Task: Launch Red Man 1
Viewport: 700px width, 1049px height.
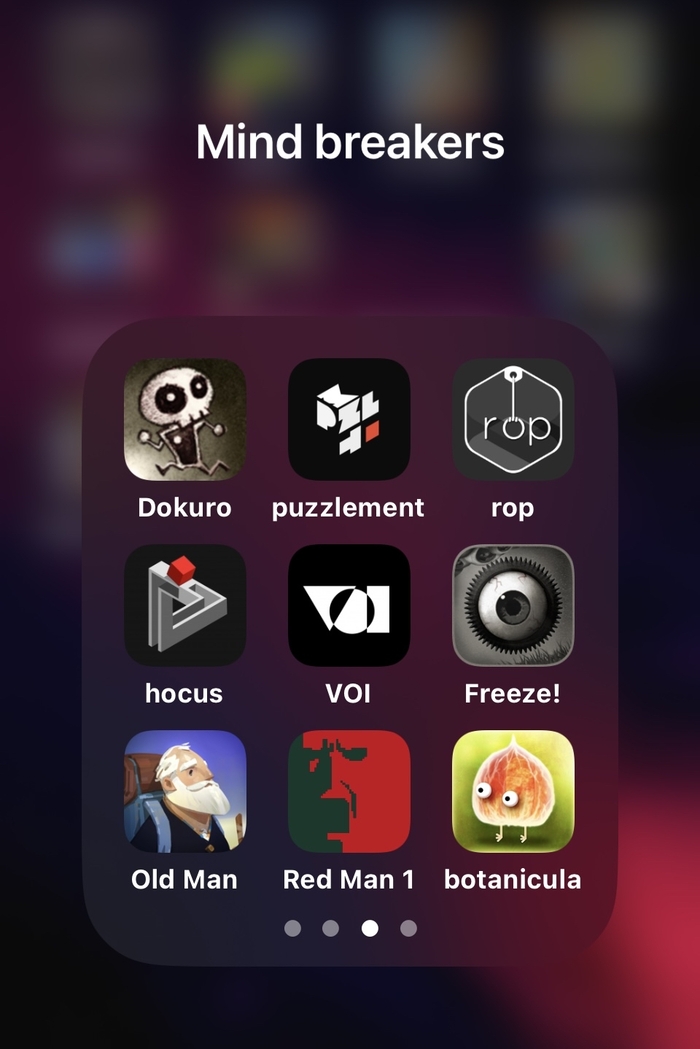Action: (x=349, y=792)
